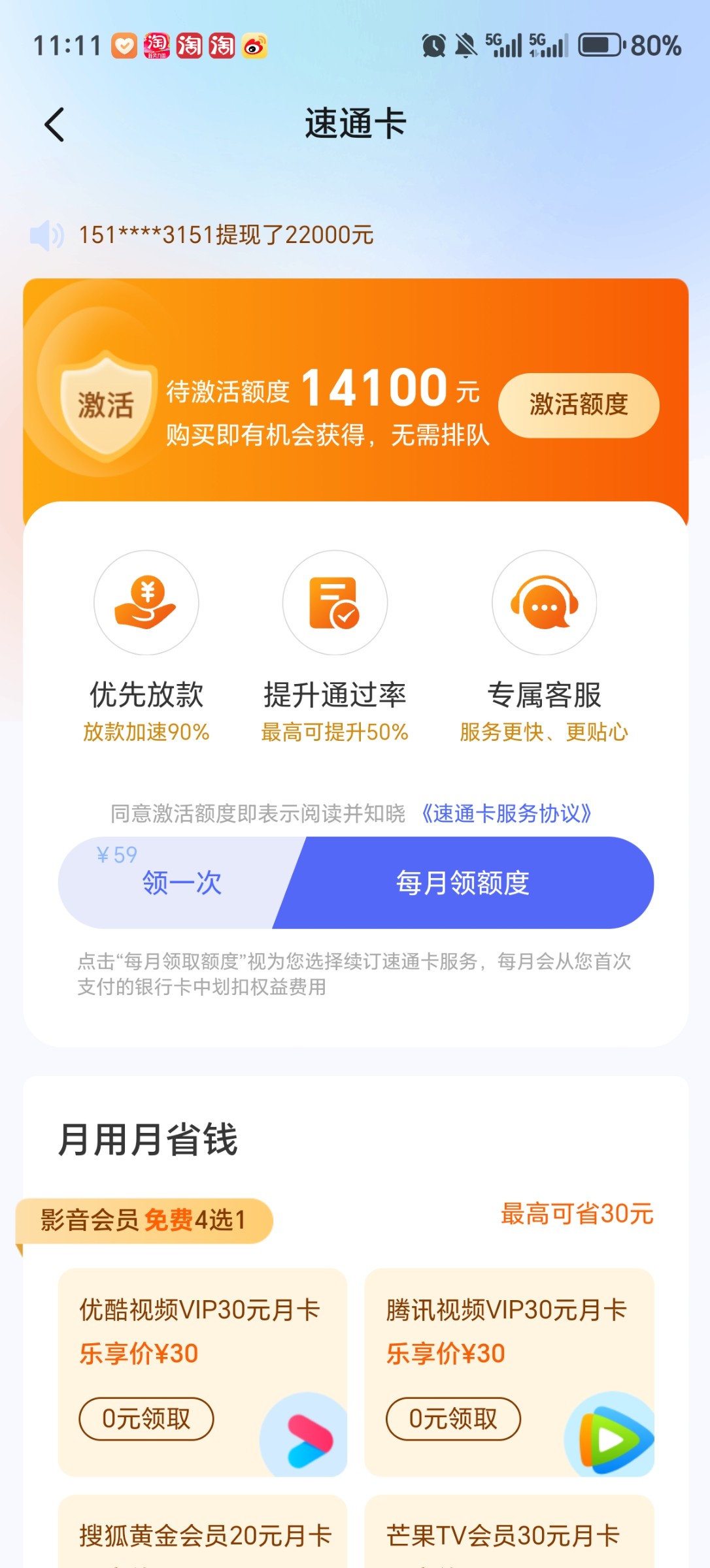Claim the 腾讯视频VIP 0元领取 offer

[x=453, y=1419]
